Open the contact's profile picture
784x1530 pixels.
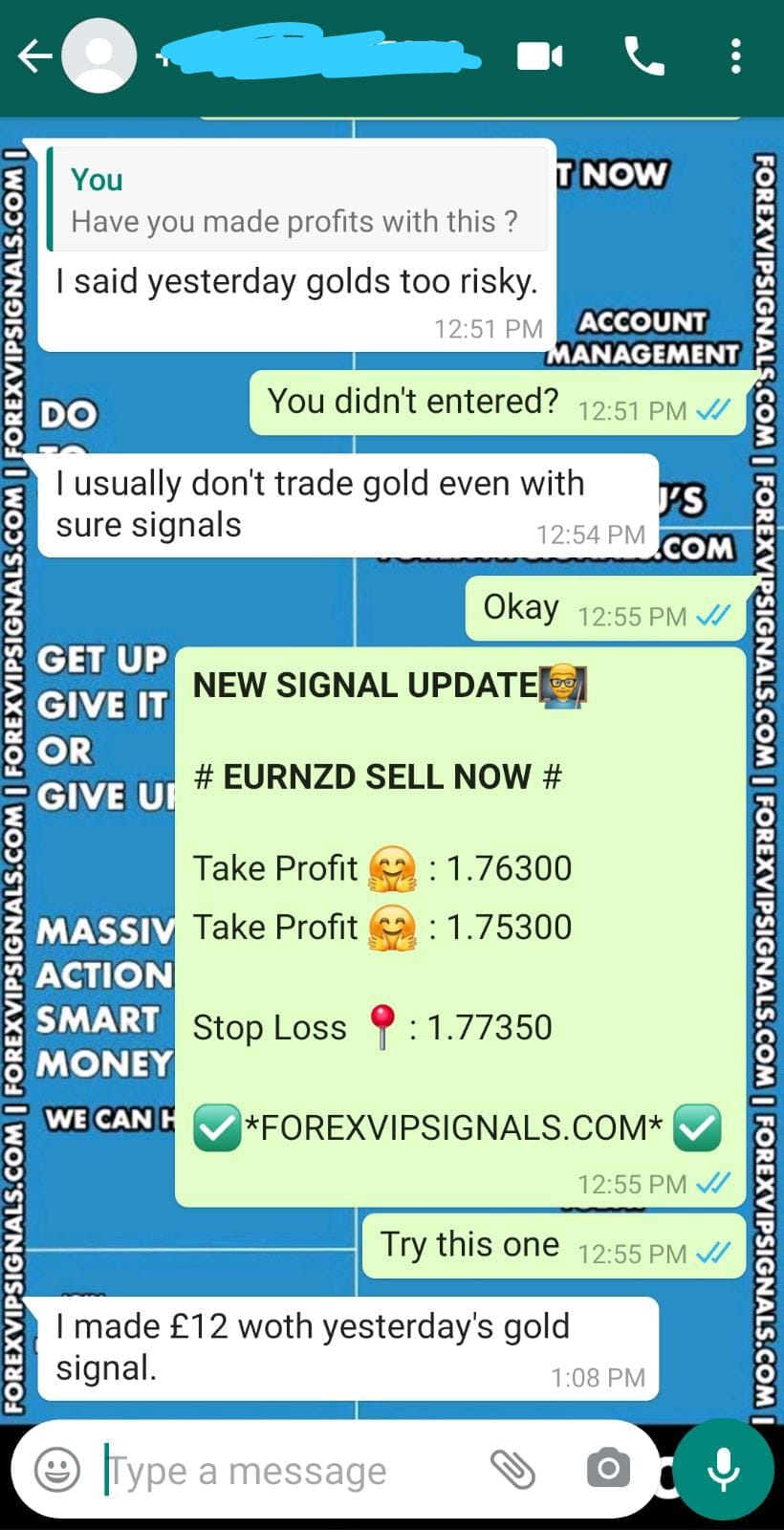click(x=98, y=56)
